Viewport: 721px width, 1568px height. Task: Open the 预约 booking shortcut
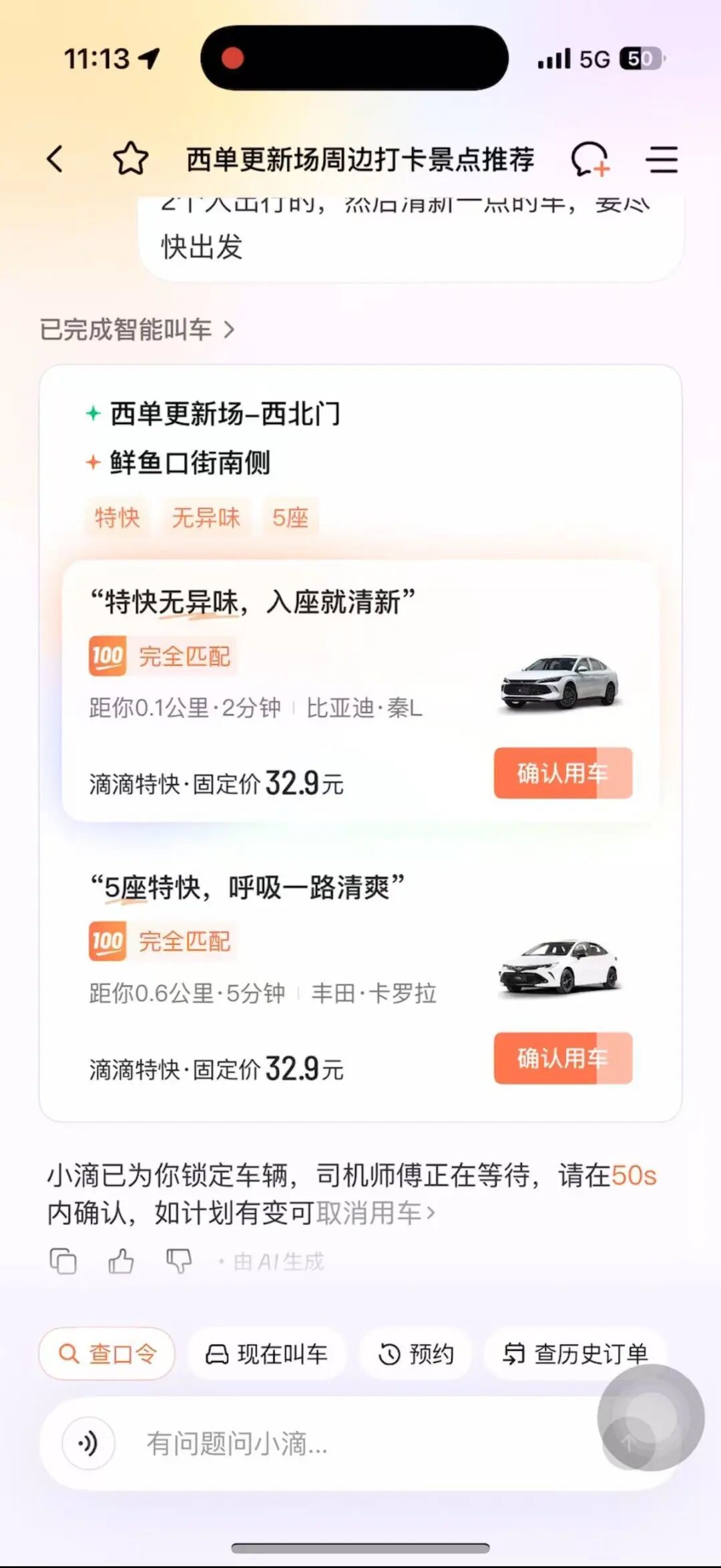[416, 1354]
